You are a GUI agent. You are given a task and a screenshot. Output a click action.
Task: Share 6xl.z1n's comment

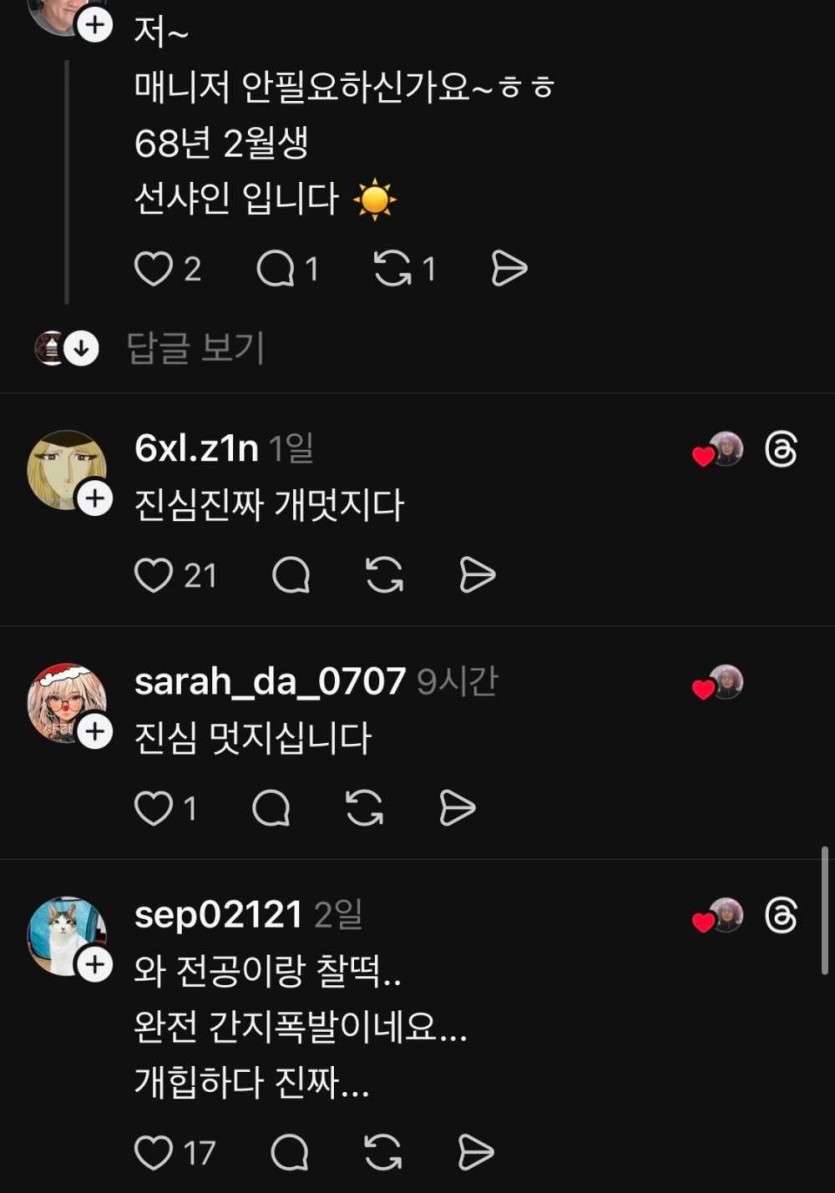point(477,576)
